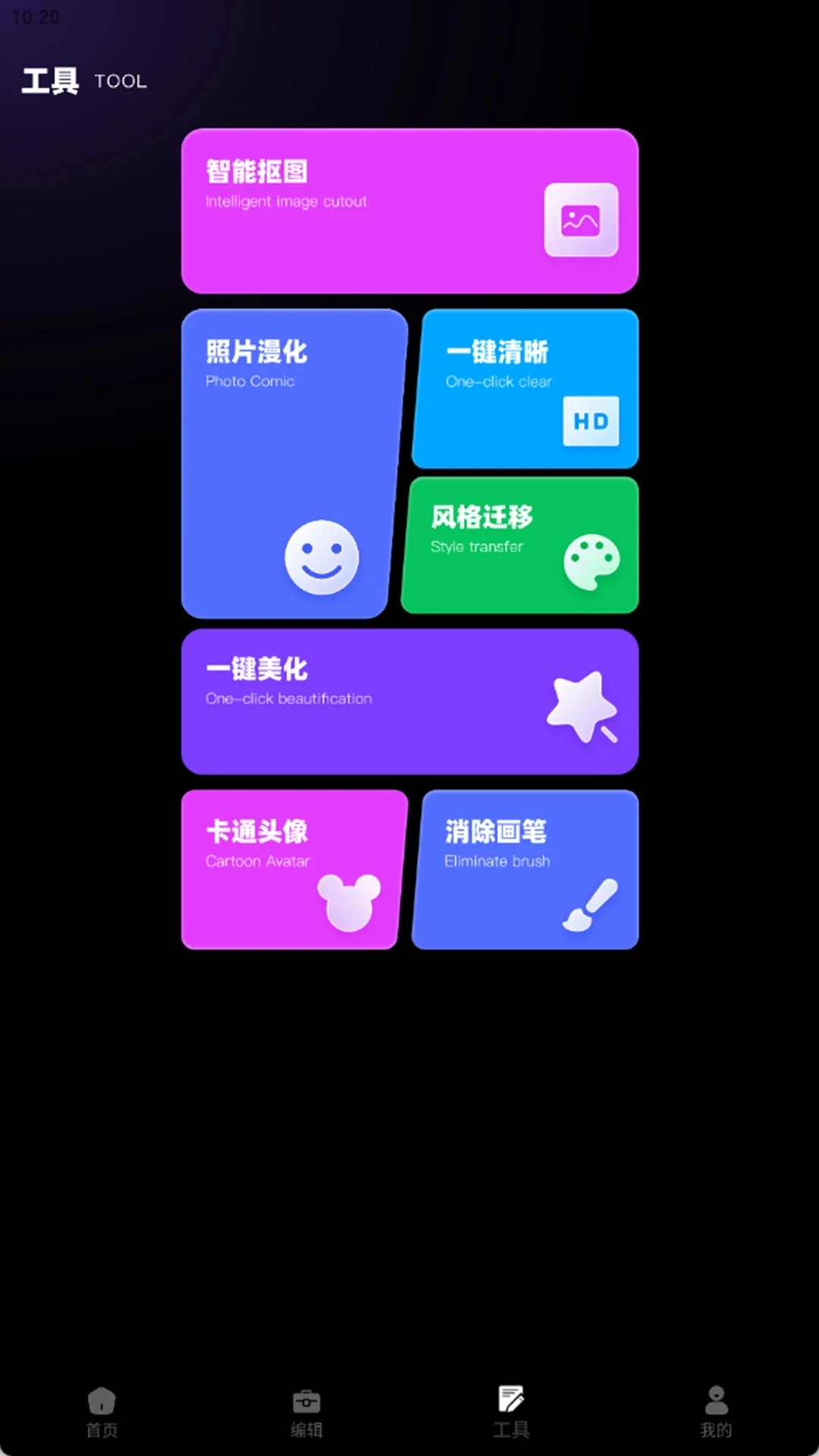Image resolution: width=819 pixels, height=1456 pixels.
Task: Click the HD icon for One-click clear
Action: [x=591, y=422]
